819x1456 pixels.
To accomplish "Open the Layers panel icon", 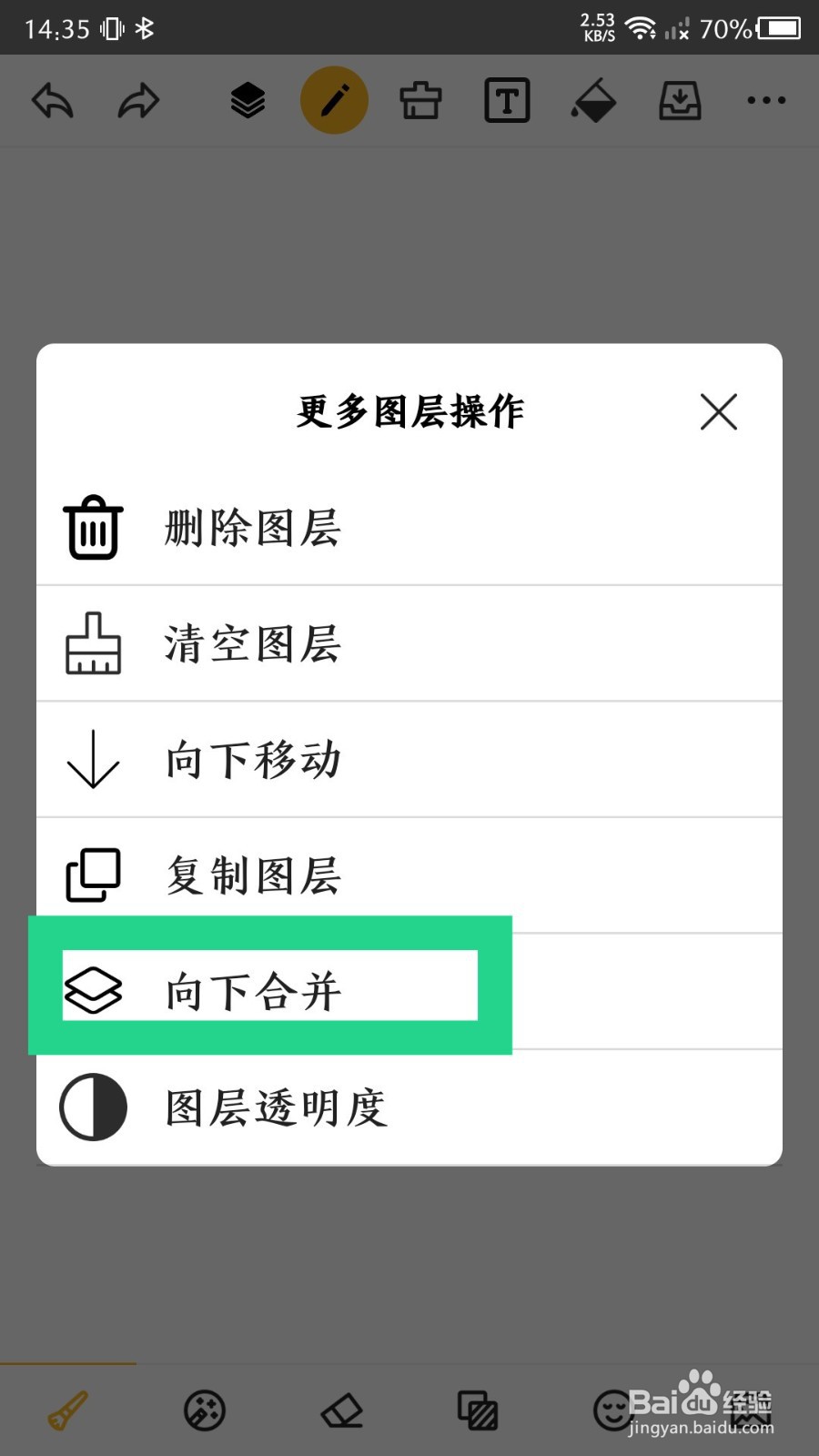I will [x=246, y=100].
